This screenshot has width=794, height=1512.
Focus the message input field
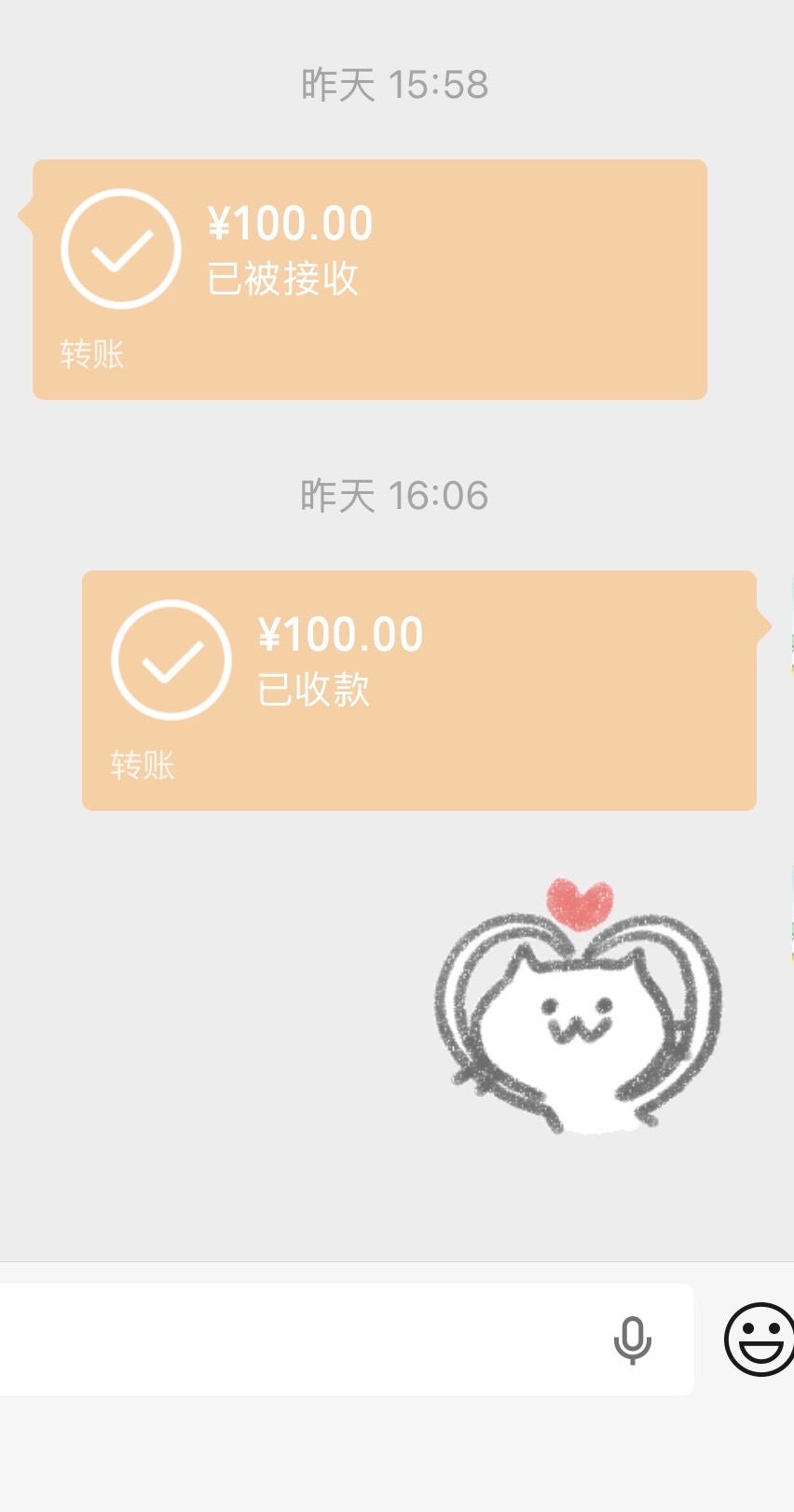298,1339
